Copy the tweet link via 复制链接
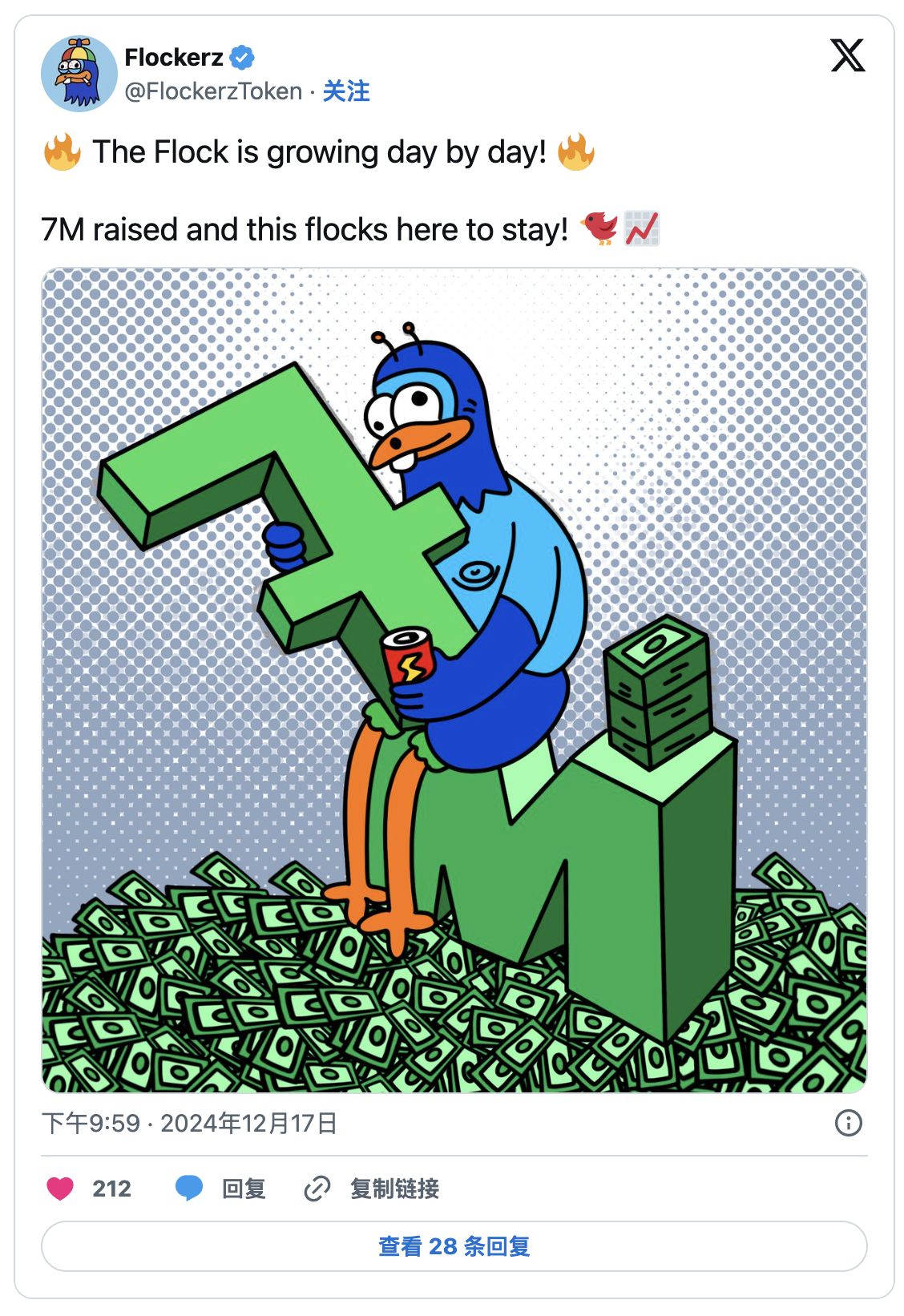The height and width of the screenshot is (1316, 904). (372, 1189)
